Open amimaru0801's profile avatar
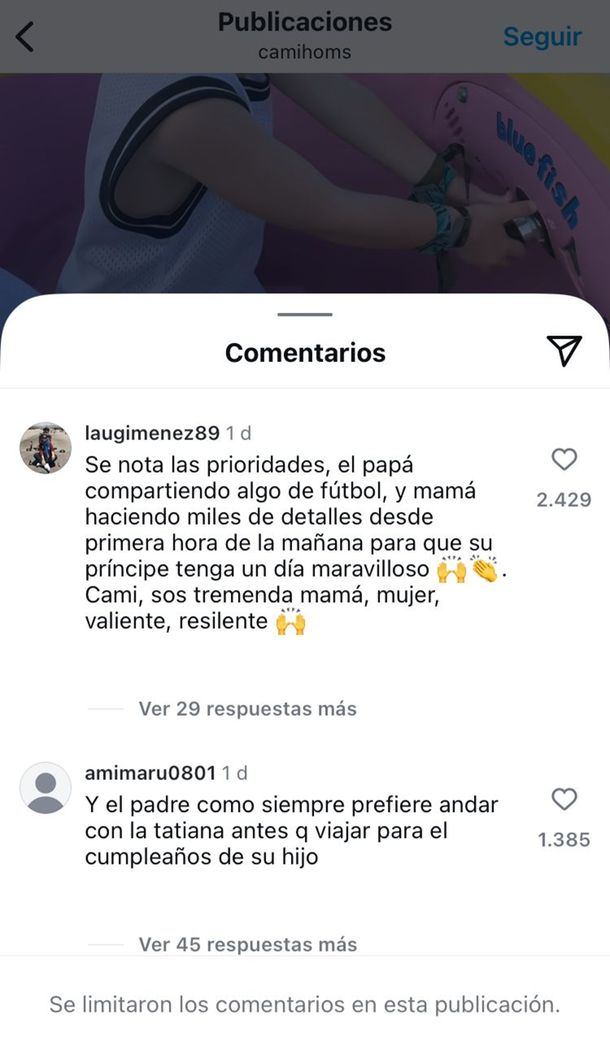The height and width of the screenshot is (1053, 610). 45,788
